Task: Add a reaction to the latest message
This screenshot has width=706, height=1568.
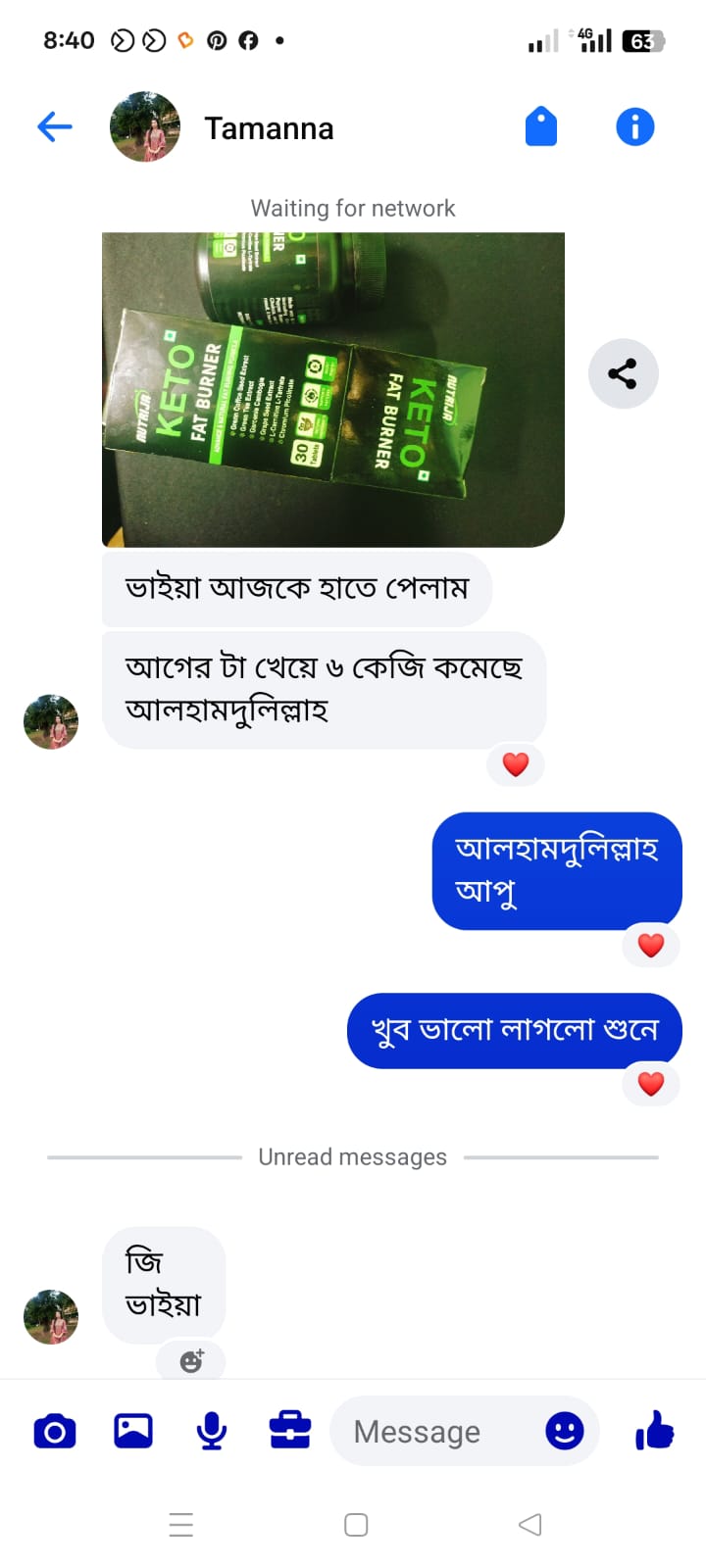Action: pos(191,1360)
